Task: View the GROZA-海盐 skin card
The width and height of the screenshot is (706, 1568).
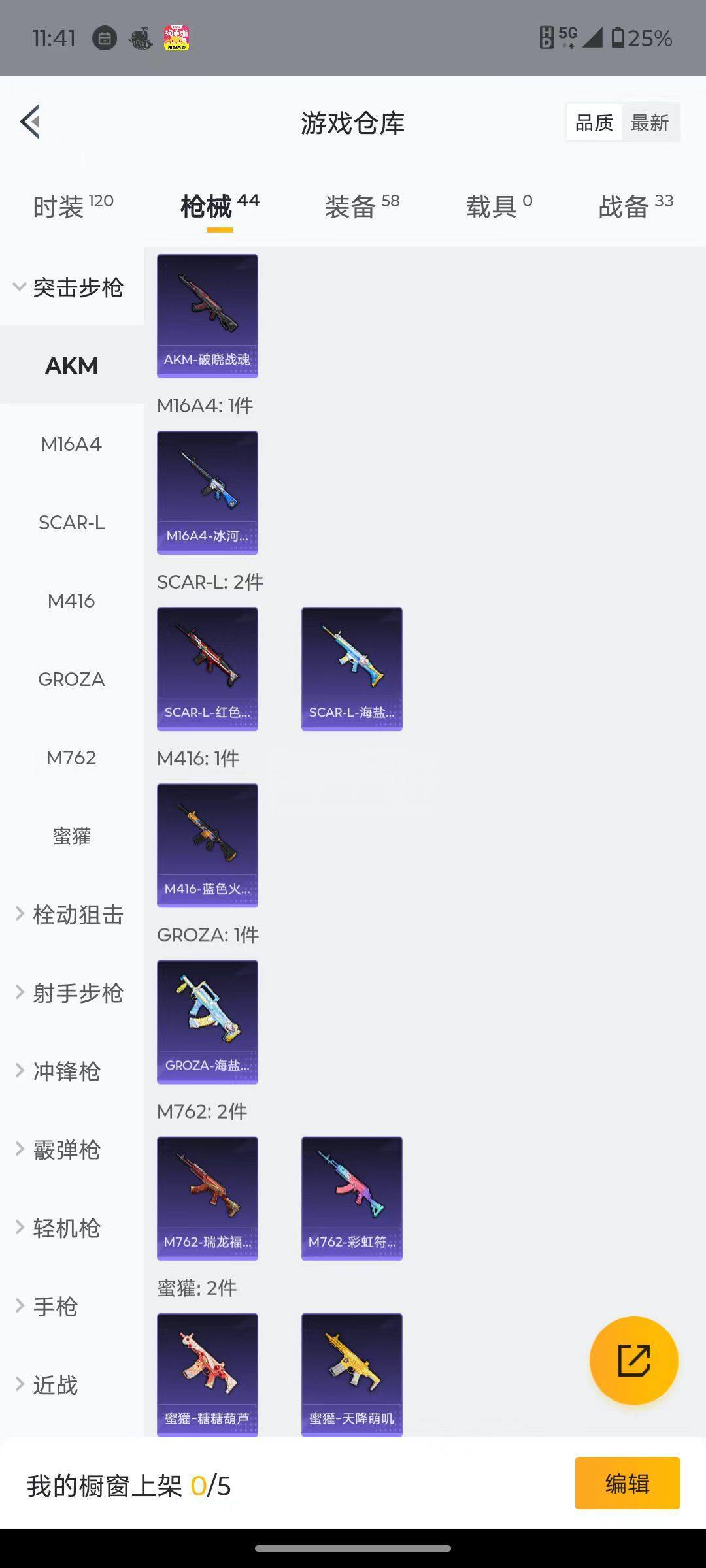Action: pyautogui.click(x=207, y=1021)
